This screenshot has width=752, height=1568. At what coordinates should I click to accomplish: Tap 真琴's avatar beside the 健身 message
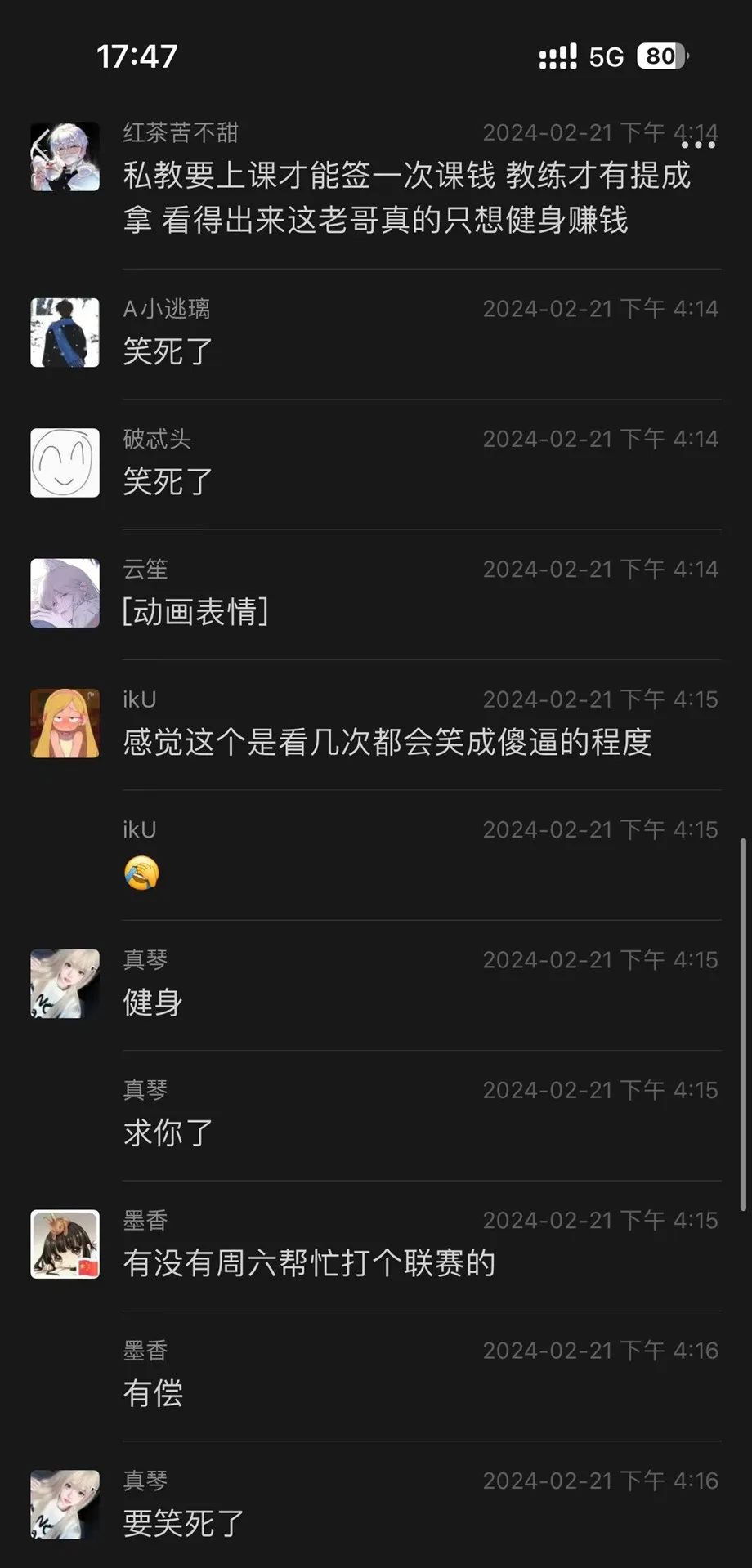pos(65,984)
